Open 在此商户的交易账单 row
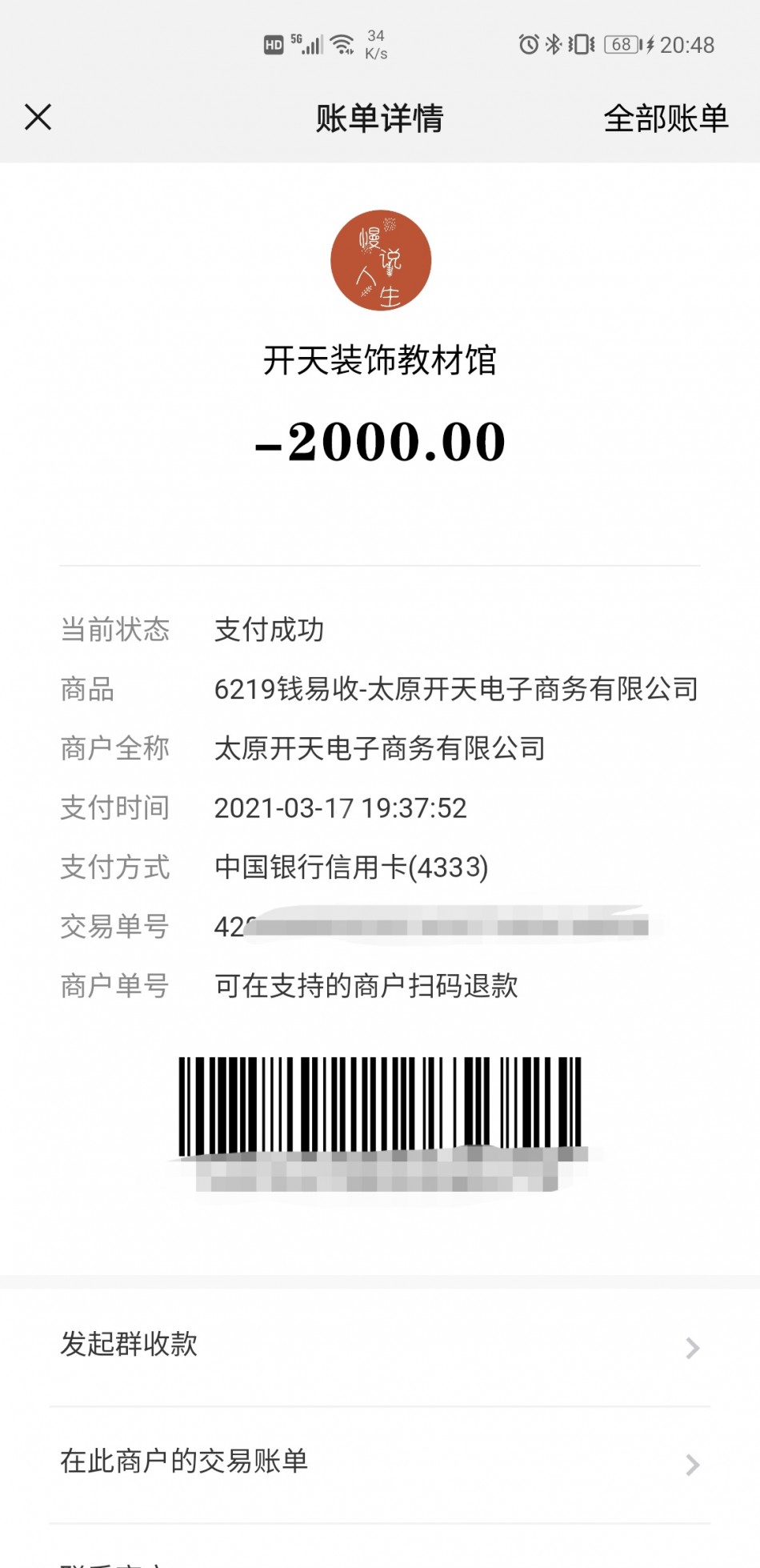The width and height of the screenshot is (760, 1568). pyautogui.click(x=379, y=1463)
